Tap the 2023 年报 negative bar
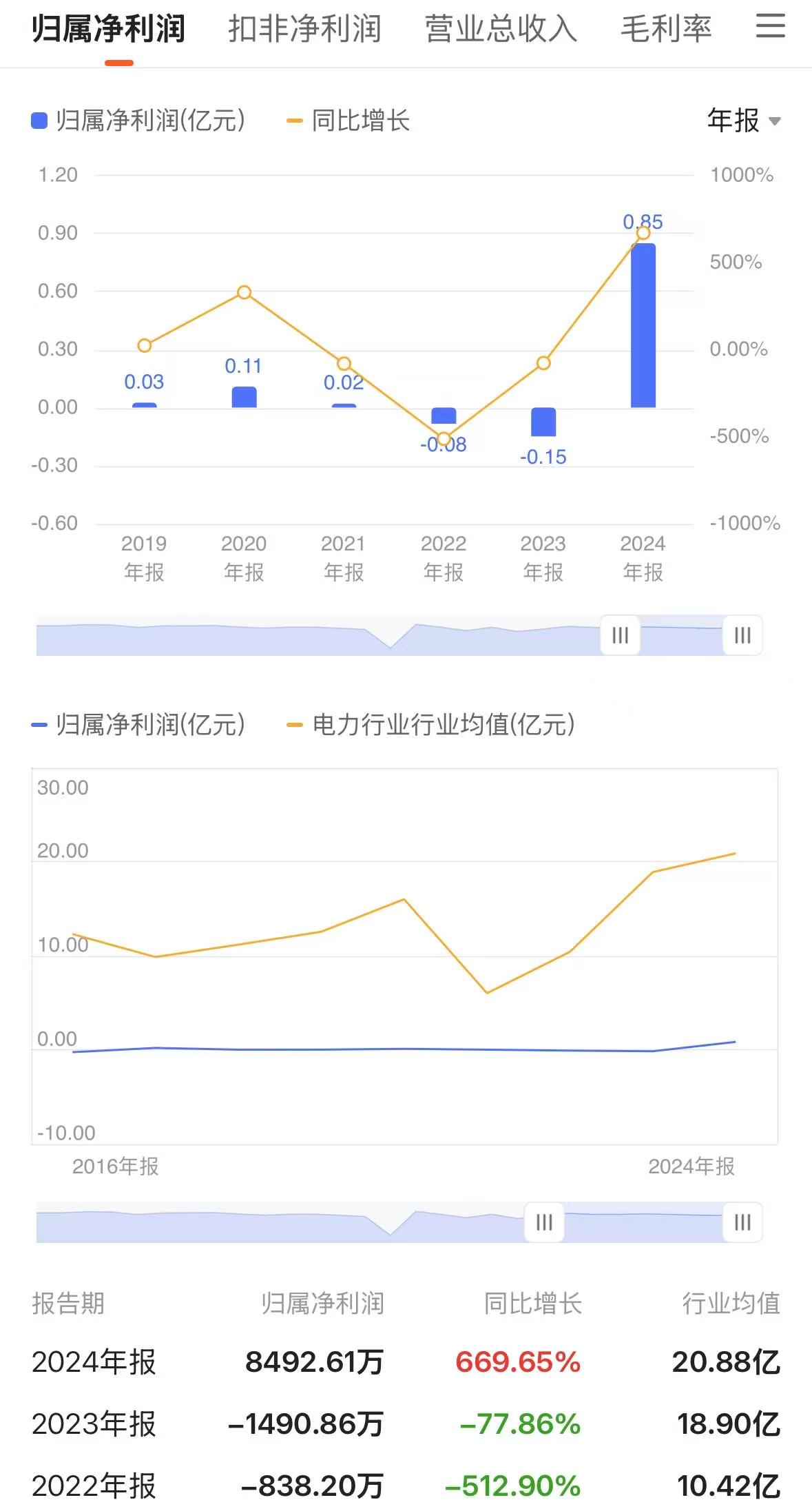Image resolution: width=812 pixels, height=1511 pixels. point(543,422)
